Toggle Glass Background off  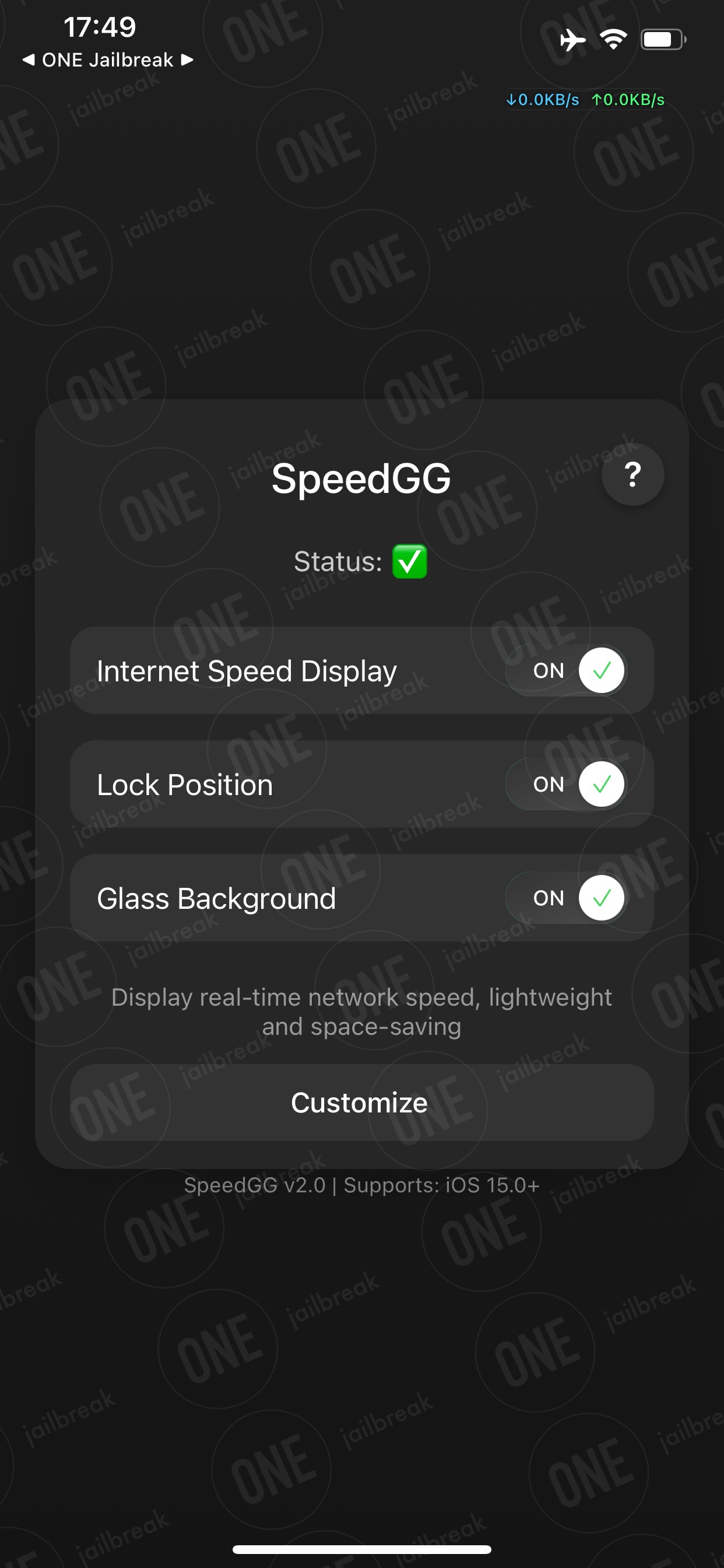point(567,898)
